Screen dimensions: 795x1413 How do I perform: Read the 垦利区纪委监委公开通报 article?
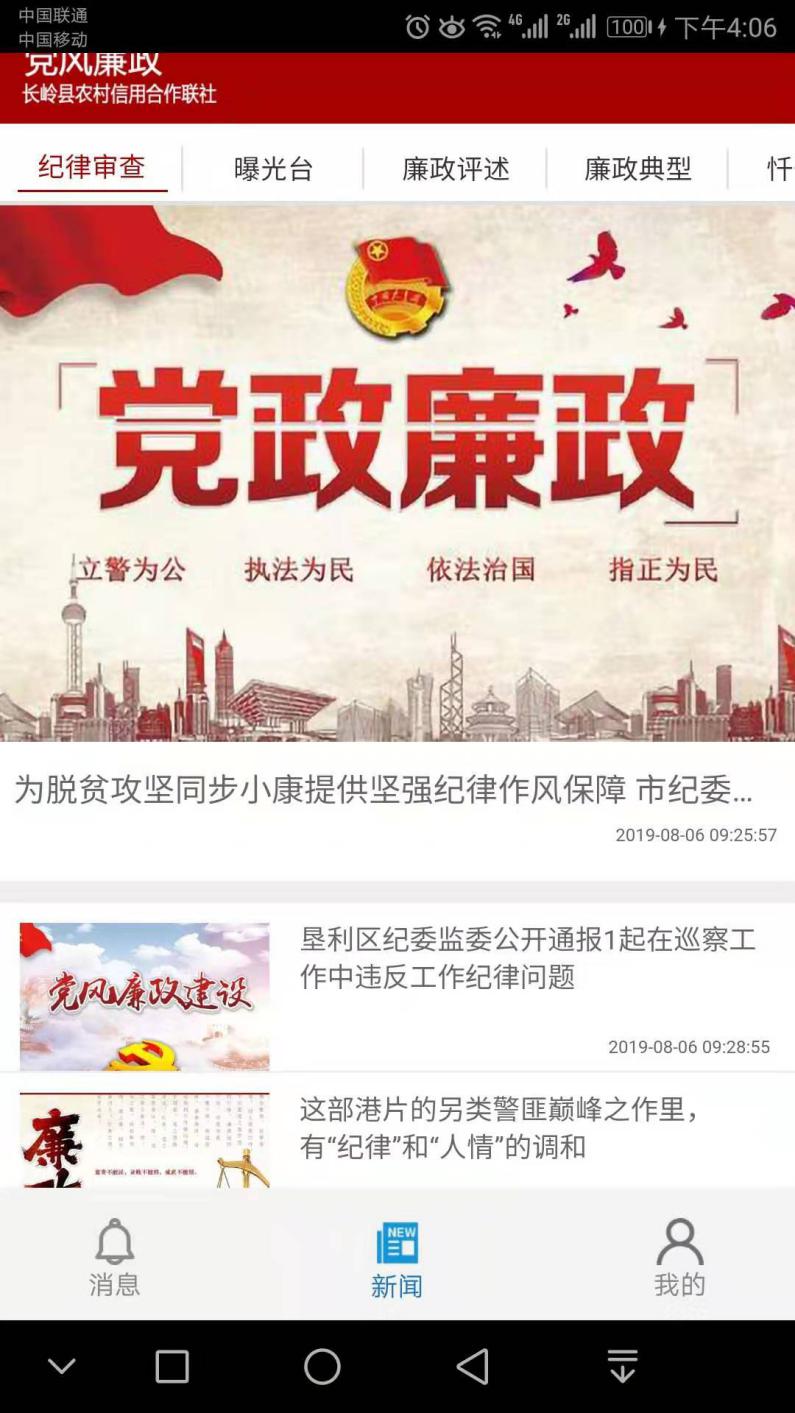coord(527,957)
